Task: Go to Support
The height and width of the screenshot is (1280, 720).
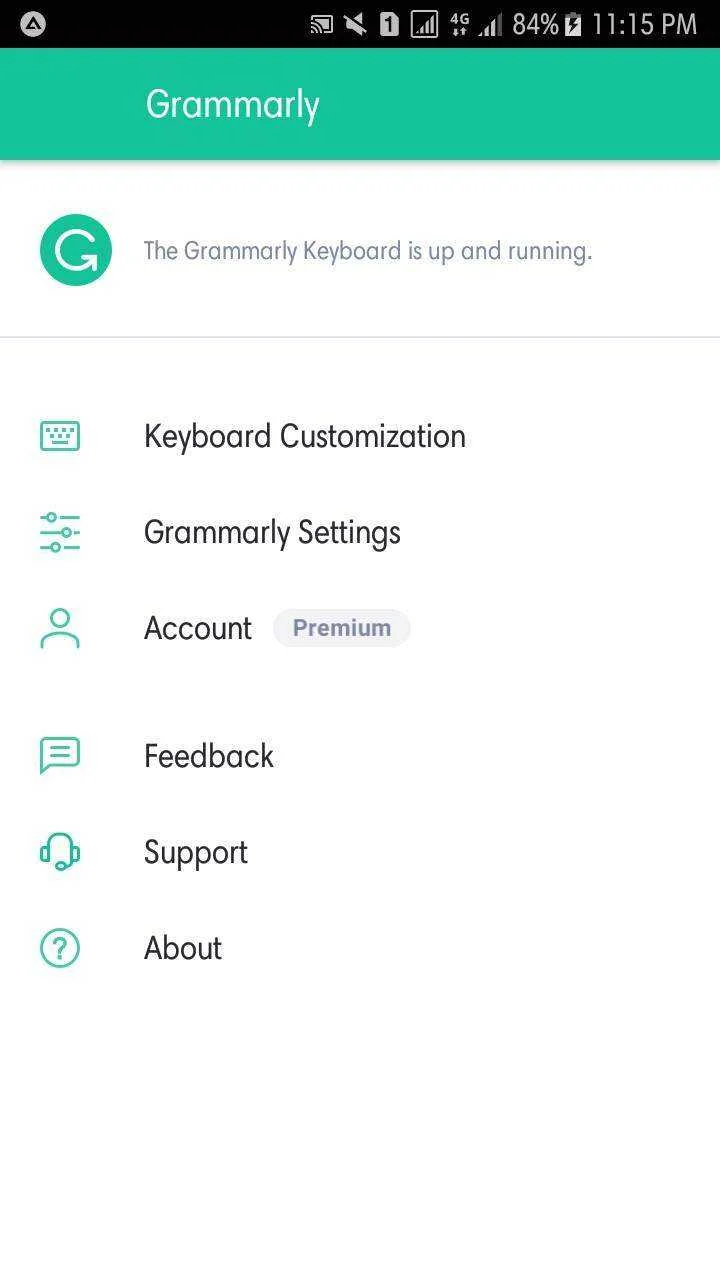Action: 360,852
